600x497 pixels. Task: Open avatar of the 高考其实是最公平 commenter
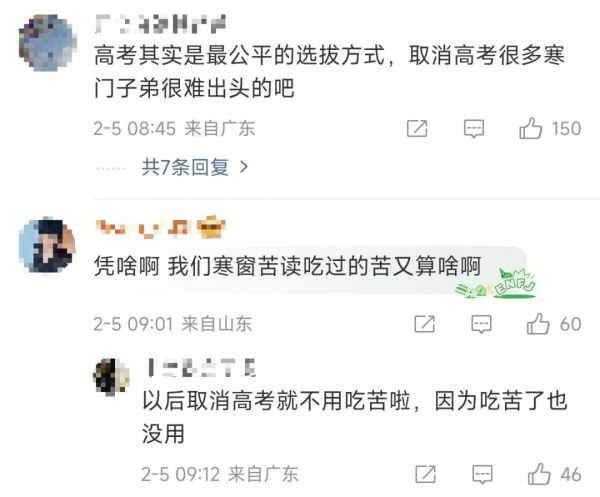47,40
